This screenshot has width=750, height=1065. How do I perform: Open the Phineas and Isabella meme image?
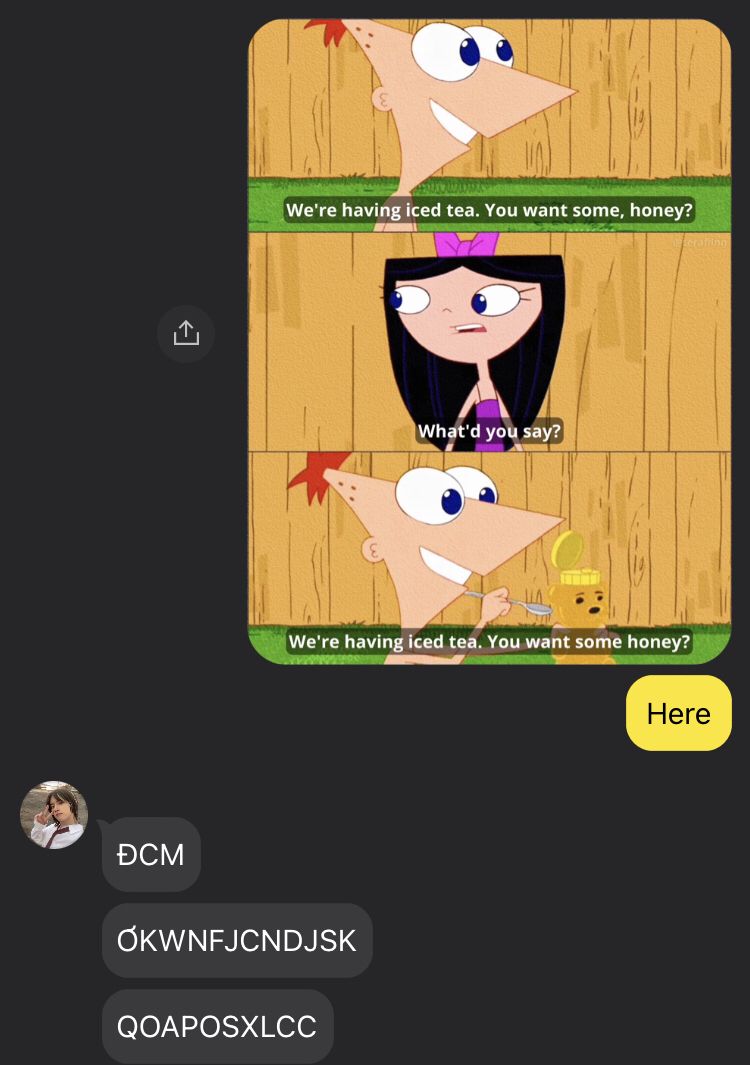(x=489, y=341)
